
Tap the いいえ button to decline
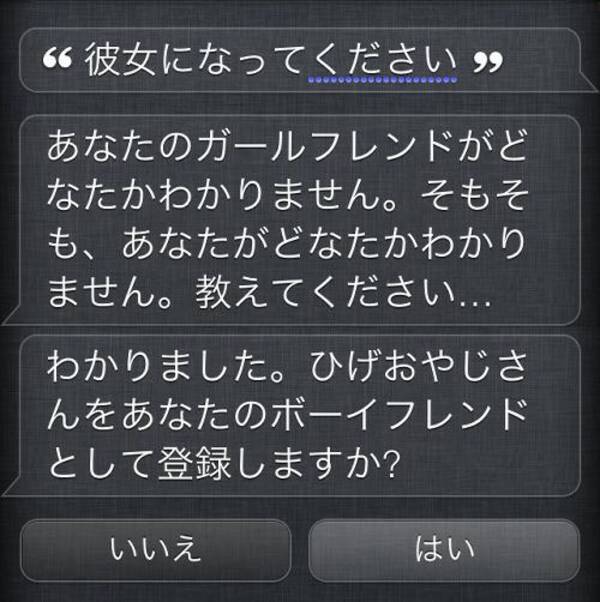157,550
